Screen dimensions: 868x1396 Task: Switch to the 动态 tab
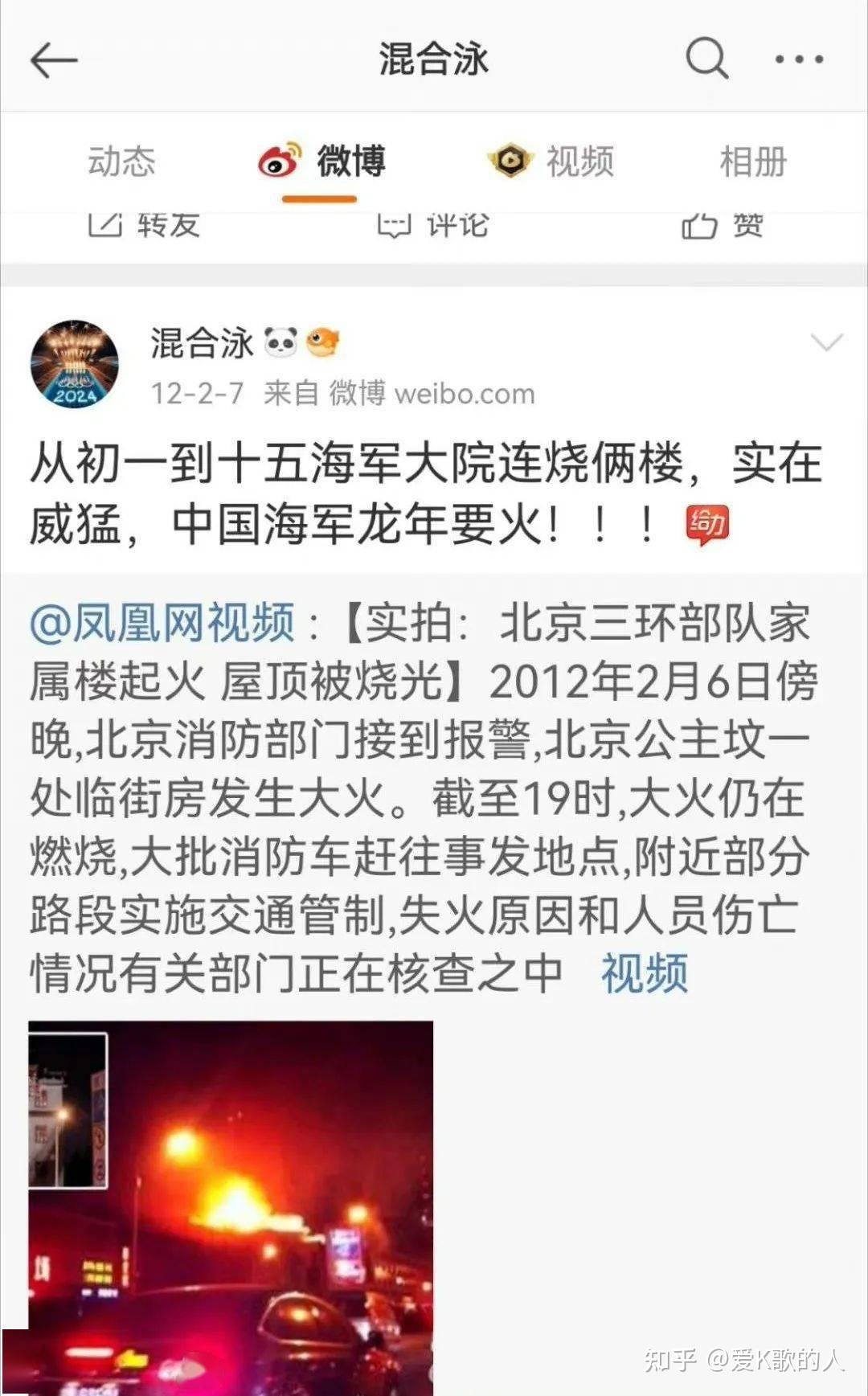(121, 162)
